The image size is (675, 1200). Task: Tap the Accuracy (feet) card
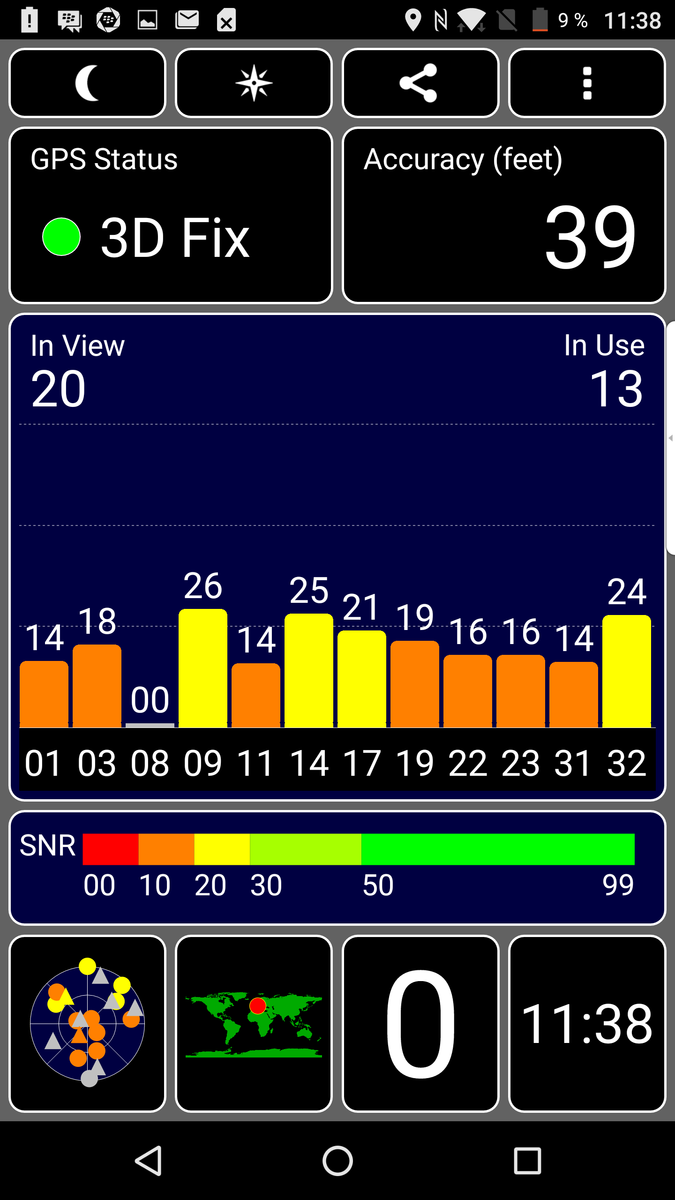pos(504,215)
